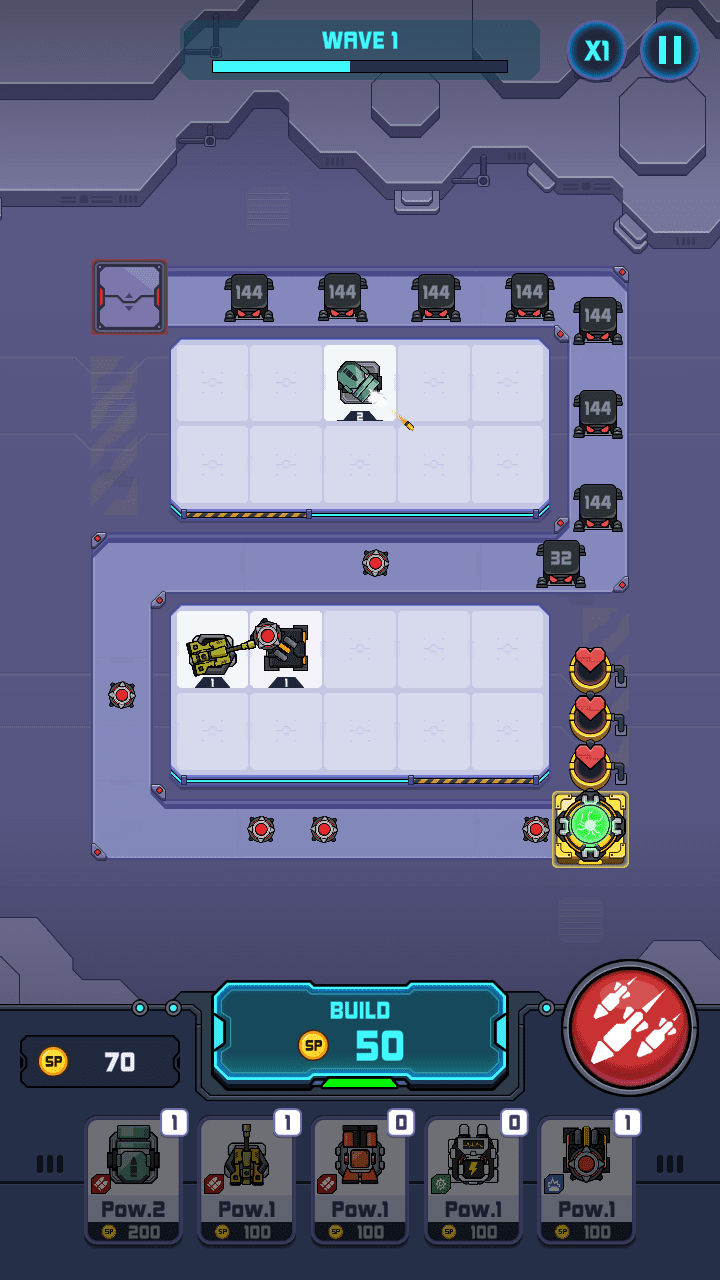Screen dimensions: 720x1280
Task: Tap the green level 2 turret on grid
Action: pyautogui.click(x=360, y=383)
